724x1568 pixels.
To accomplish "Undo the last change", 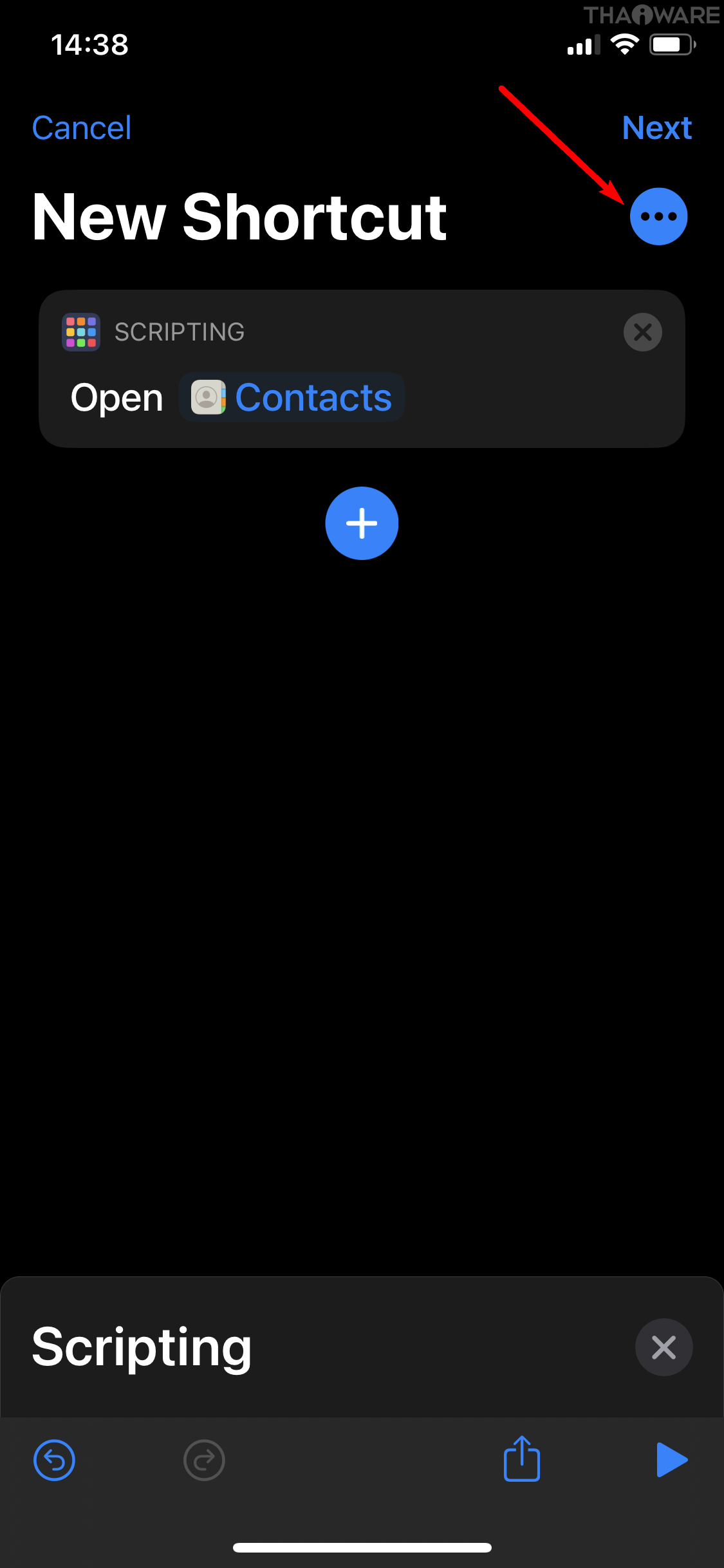I will coord(54,1460).
